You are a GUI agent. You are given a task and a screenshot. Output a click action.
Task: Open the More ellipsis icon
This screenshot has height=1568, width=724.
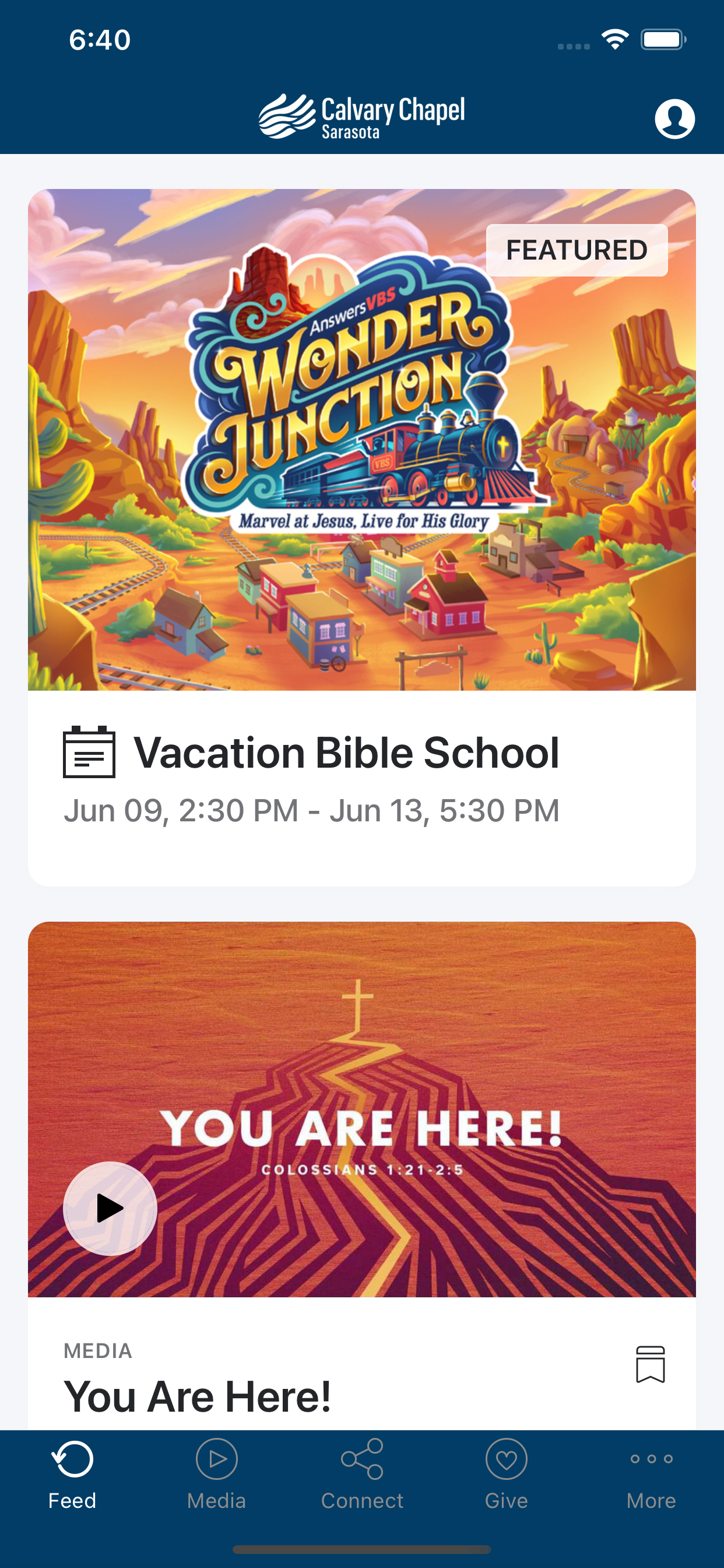click(651, 1458)
